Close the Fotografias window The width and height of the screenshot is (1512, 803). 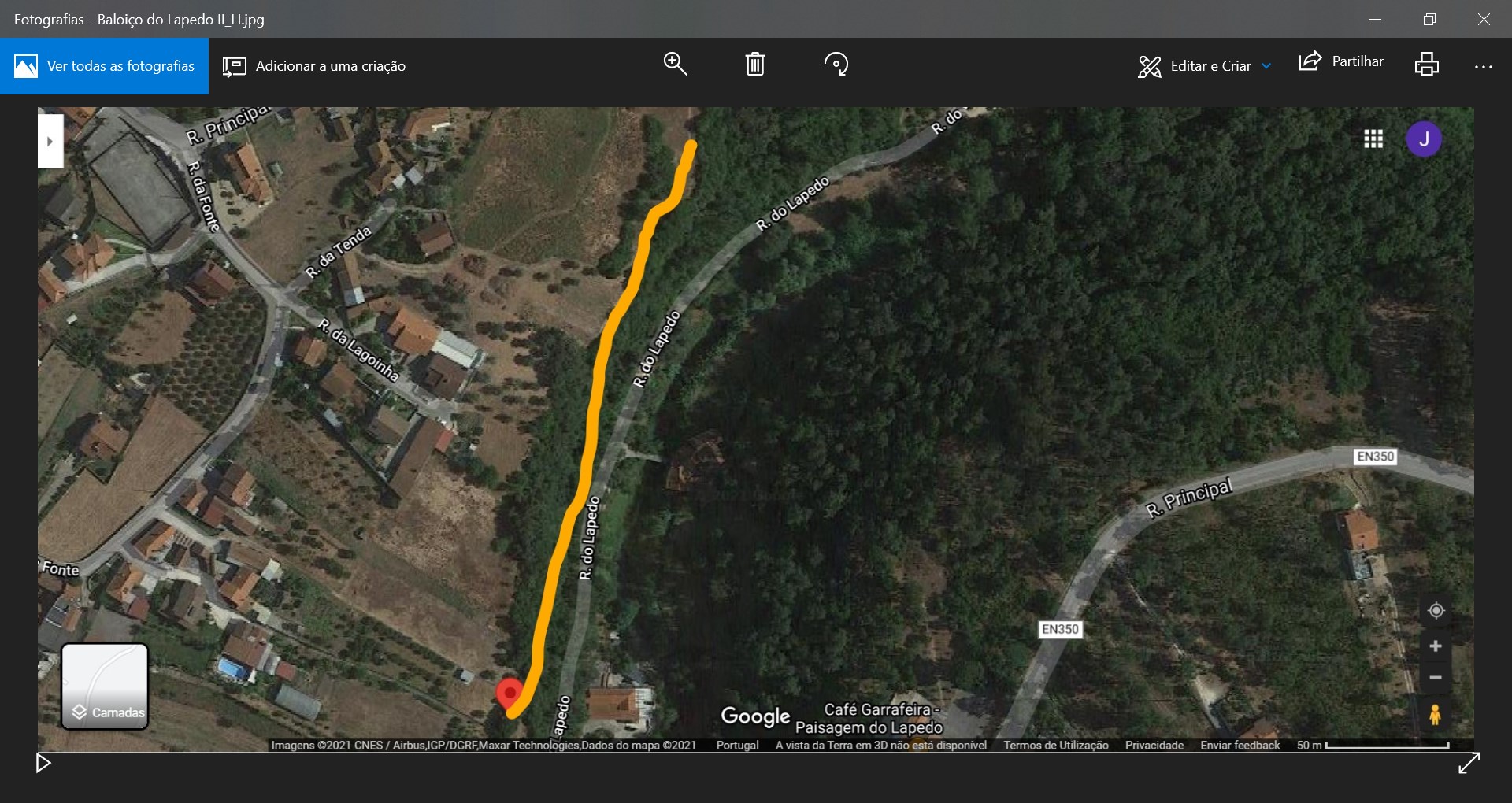pos(1484,19)
